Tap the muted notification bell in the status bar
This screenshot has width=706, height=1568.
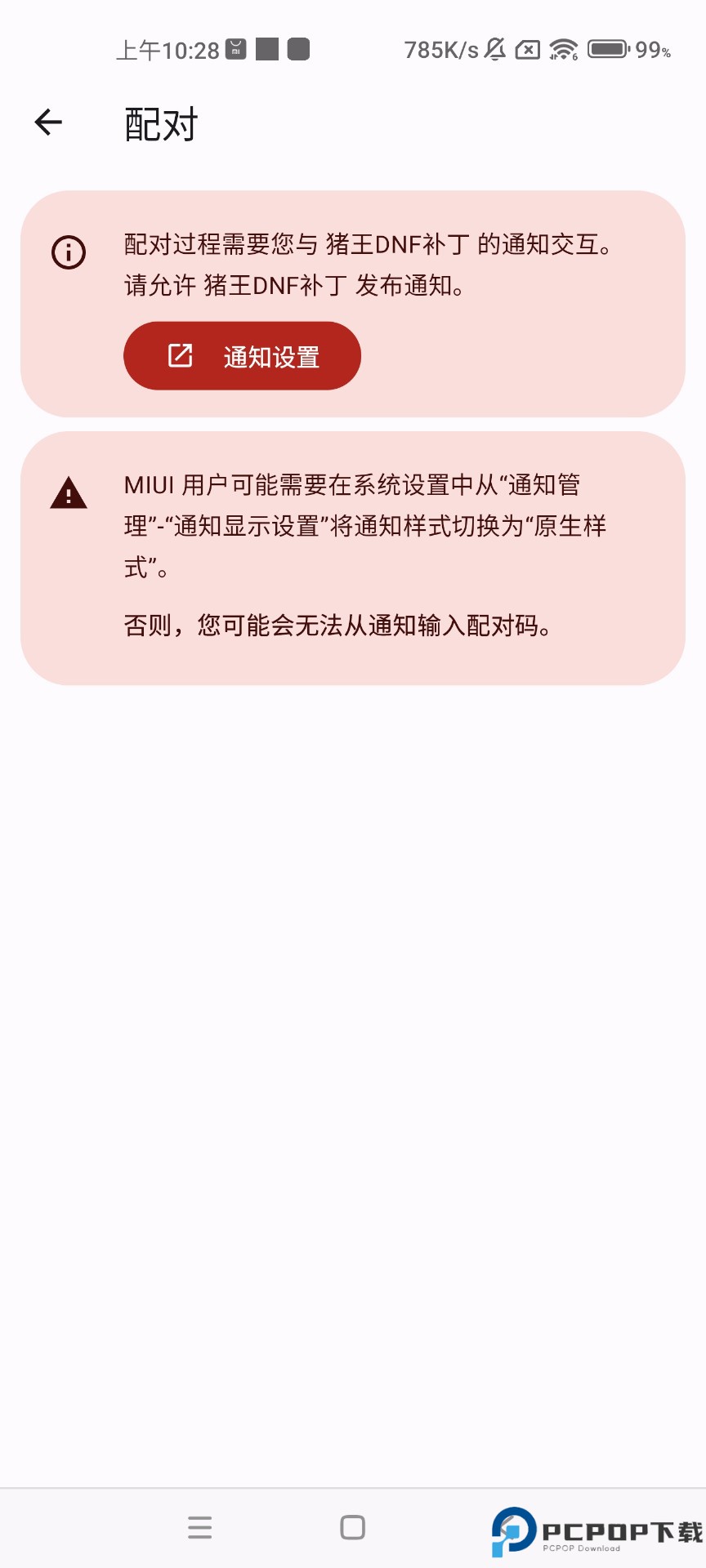pyautogui.click(x=496, y=49)
